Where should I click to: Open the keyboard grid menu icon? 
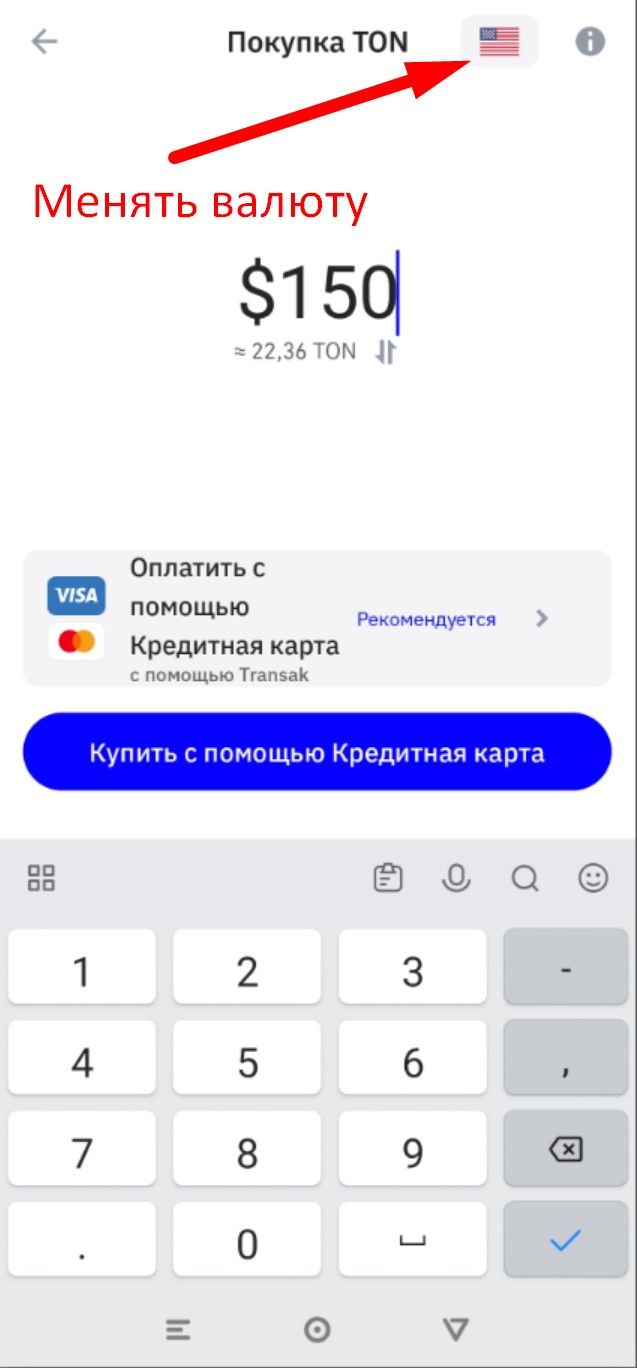[x=42, y=878]
